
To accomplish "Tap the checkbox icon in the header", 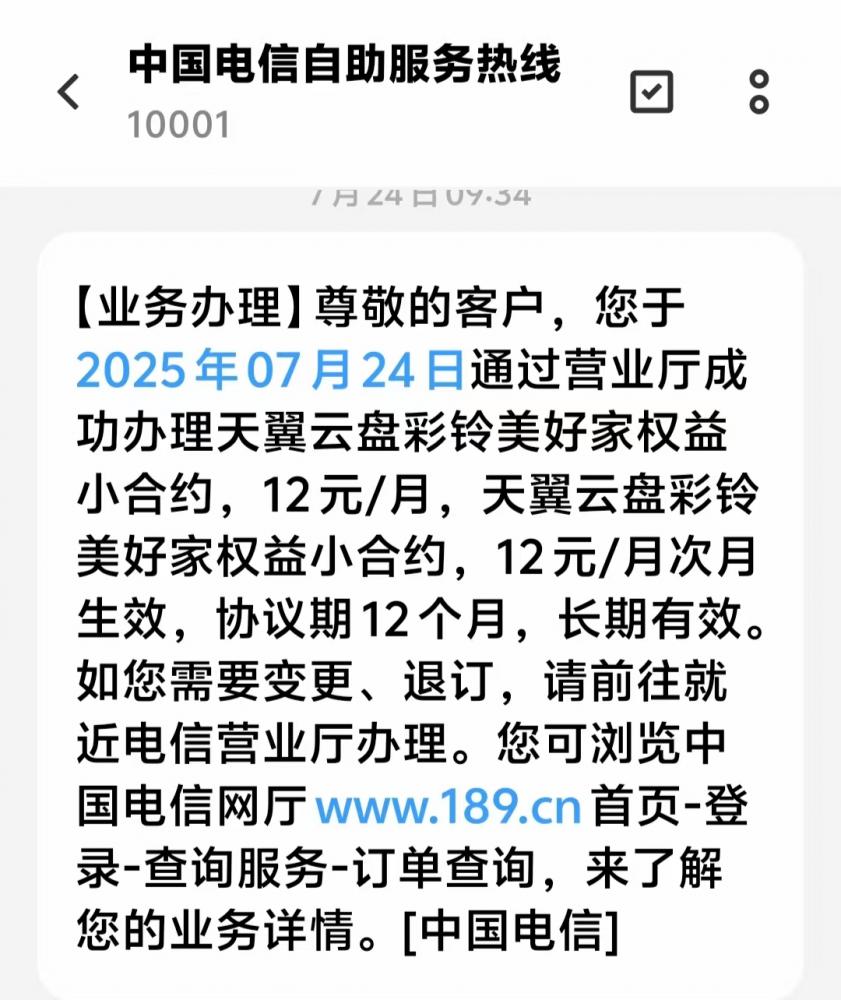I will coord(651,92).
